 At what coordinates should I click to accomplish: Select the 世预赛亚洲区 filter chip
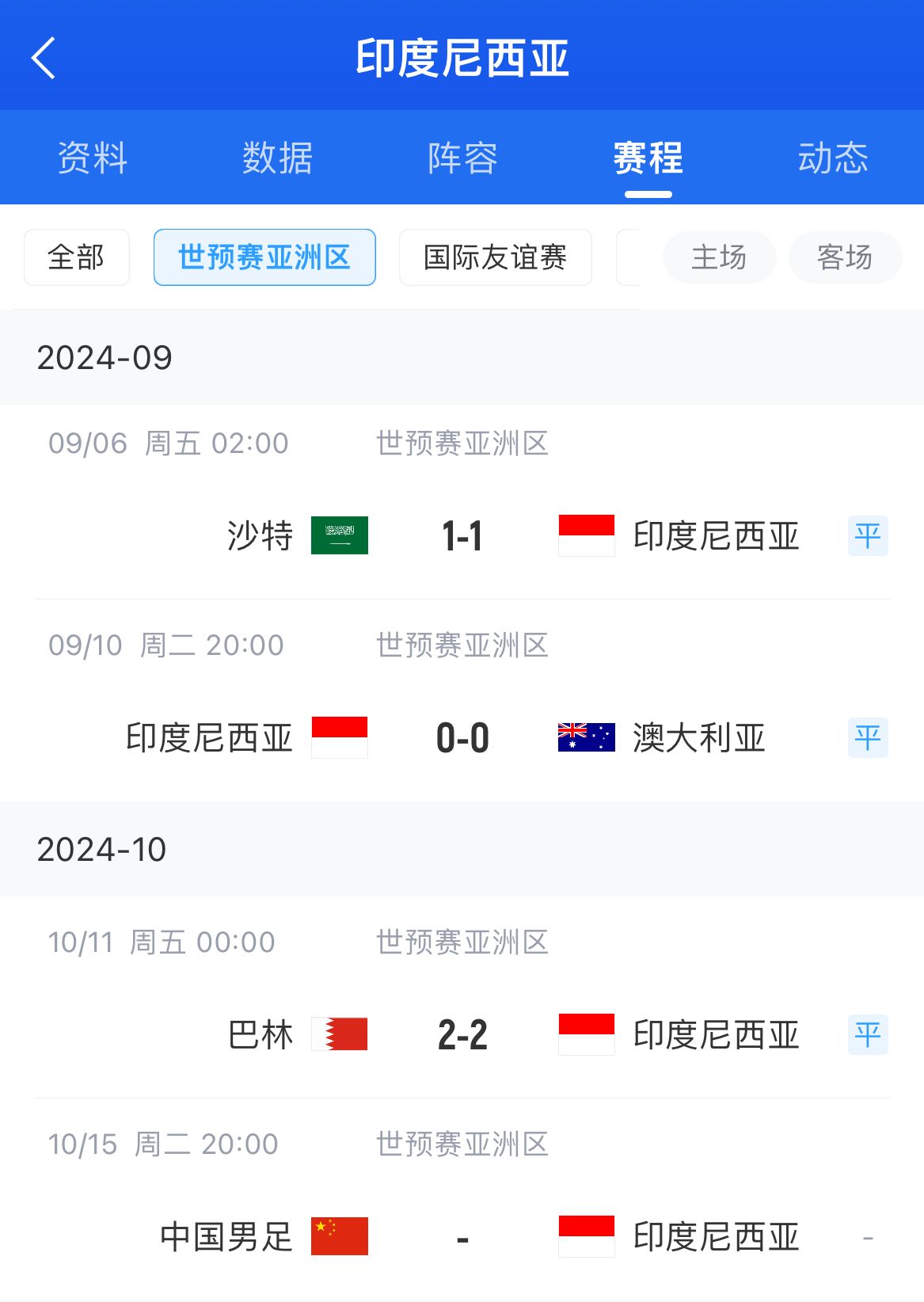(264, 257)
